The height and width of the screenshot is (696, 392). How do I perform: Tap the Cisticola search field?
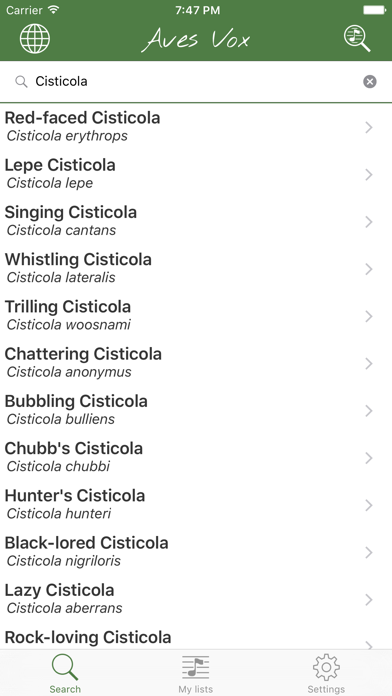point(196,82)
